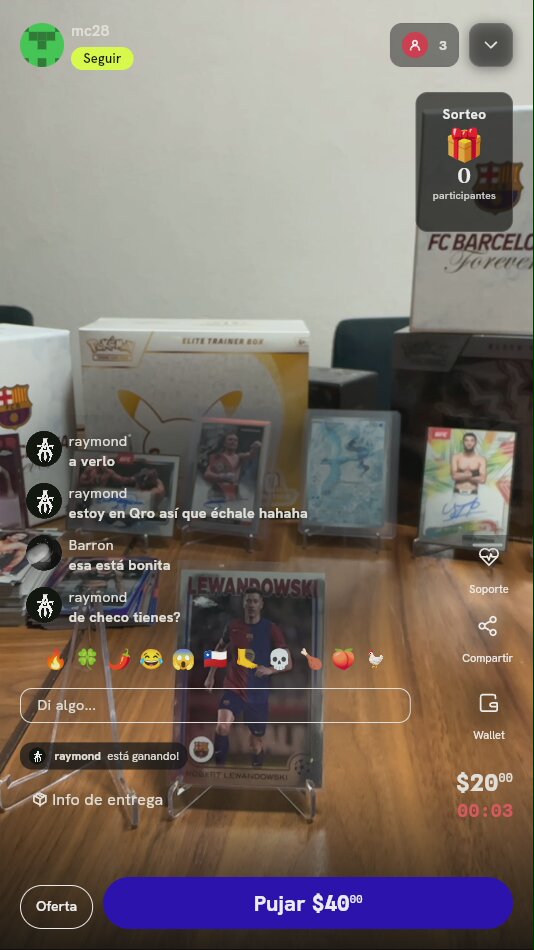Send the chicken emoji reaction

[375, 659]
